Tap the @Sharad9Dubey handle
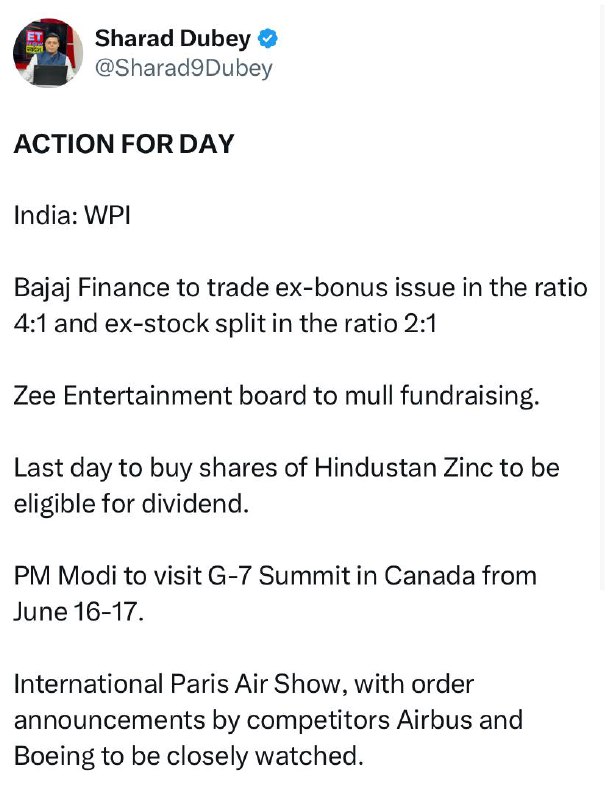 184,68
